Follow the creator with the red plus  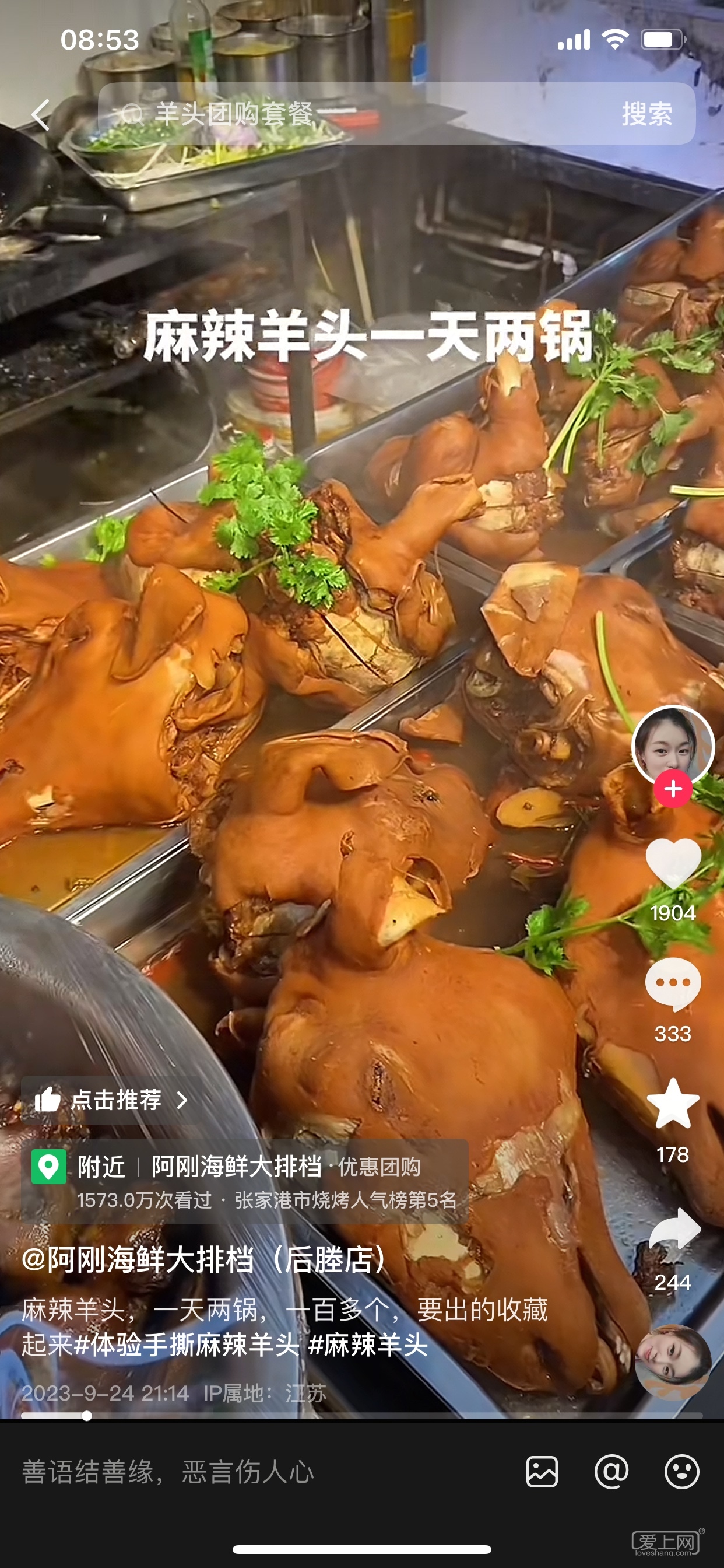click(672, 789)
